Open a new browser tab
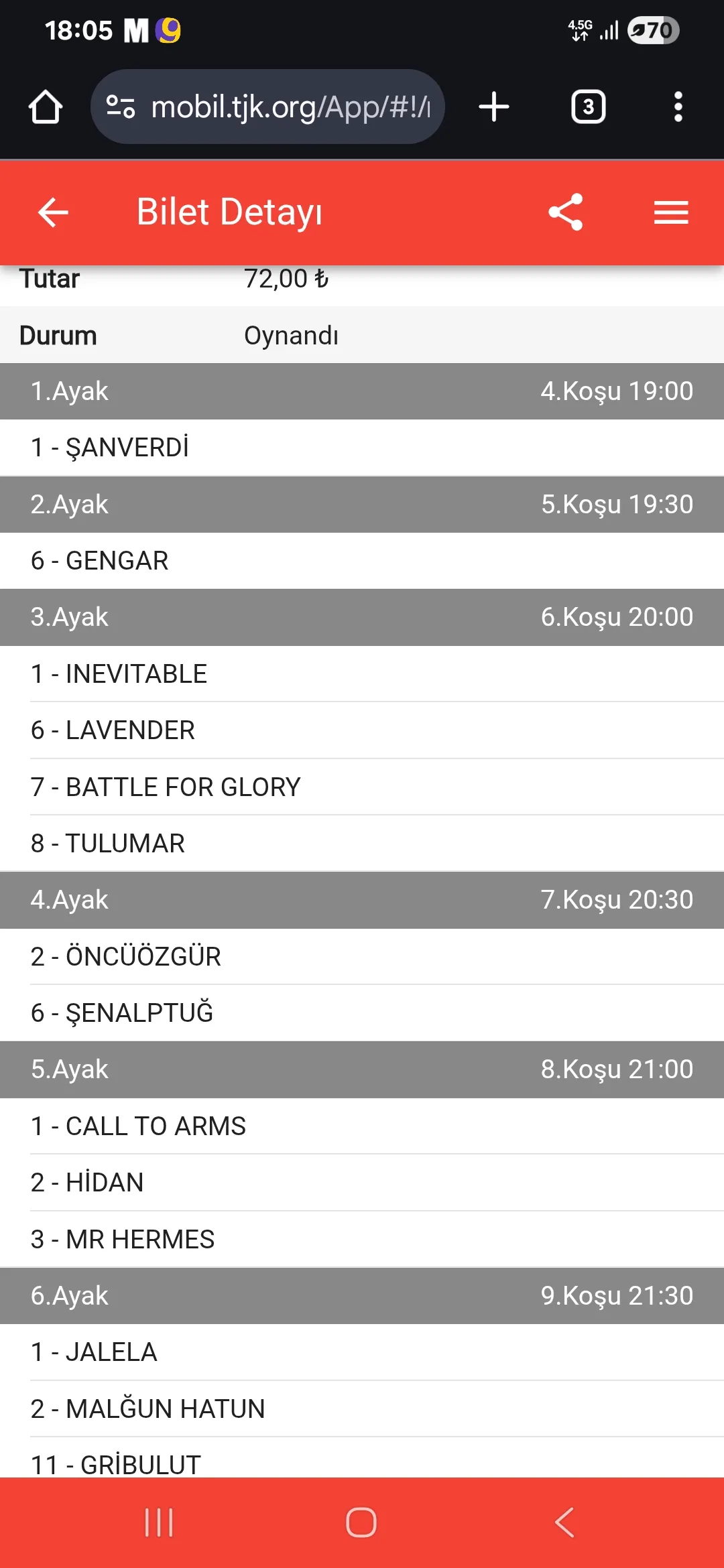 494,107
